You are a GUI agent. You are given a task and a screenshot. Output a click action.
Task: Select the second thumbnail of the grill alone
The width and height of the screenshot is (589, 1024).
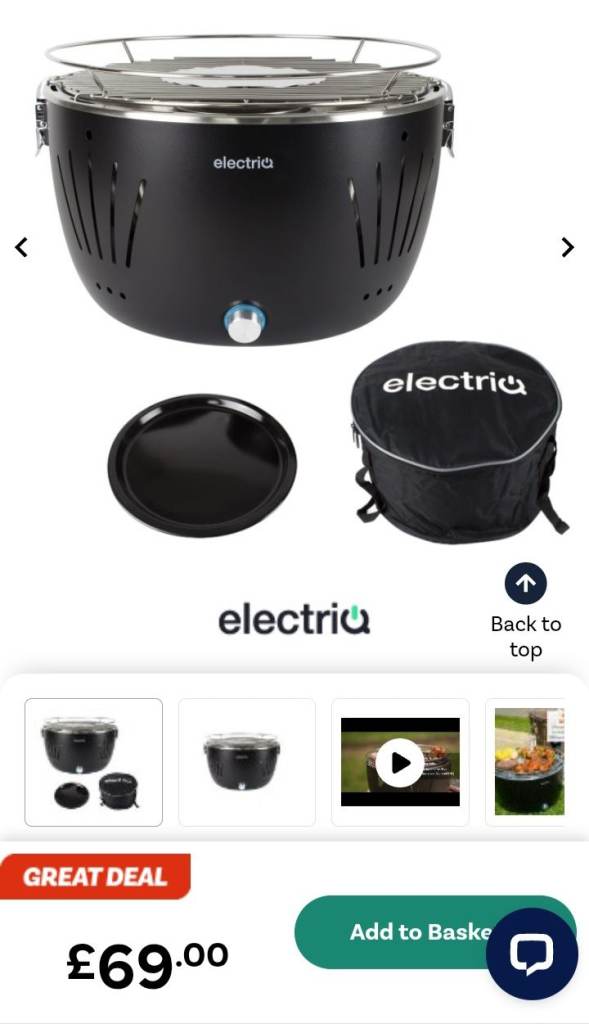(247, 762)
